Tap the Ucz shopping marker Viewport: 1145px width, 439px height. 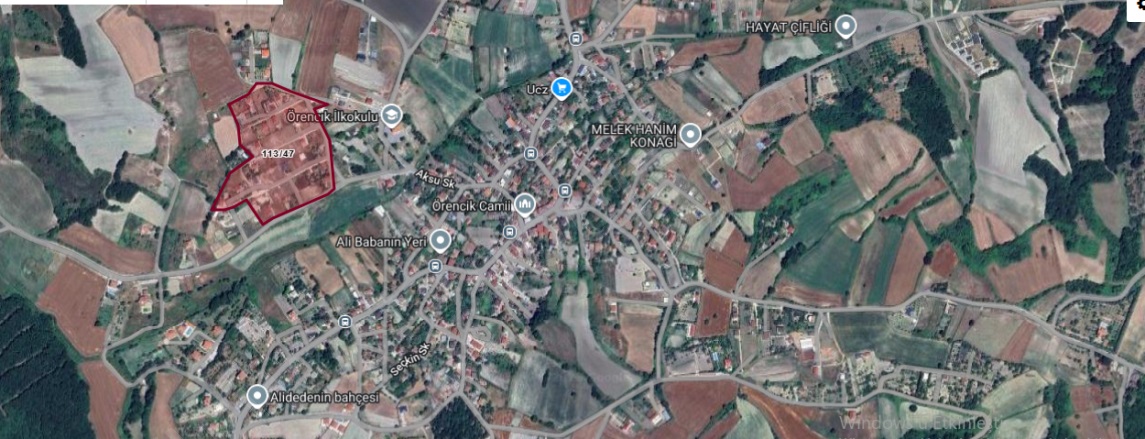561,89
